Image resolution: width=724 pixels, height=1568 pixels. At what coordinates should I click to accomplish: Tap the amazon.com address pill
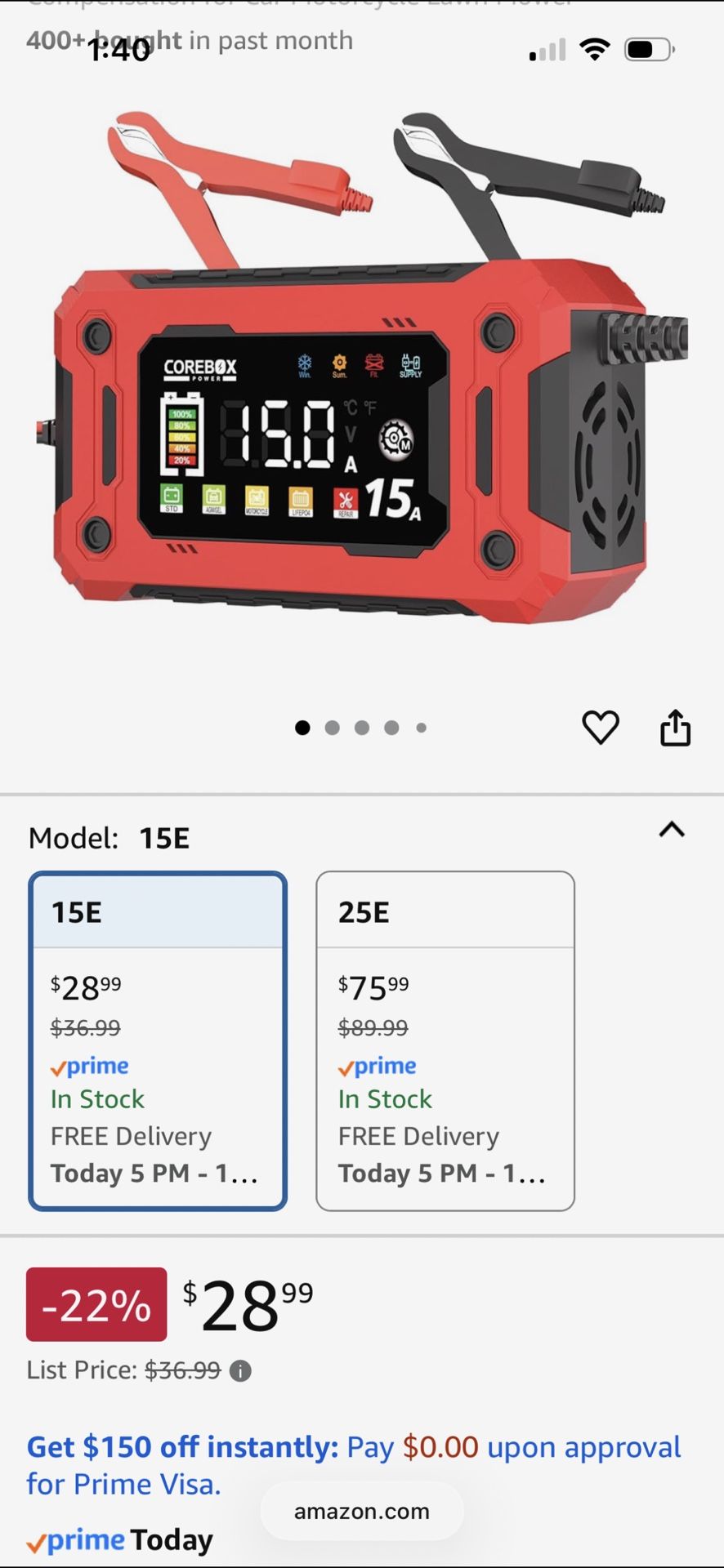pyautogui.click(x=361, y=1512)
